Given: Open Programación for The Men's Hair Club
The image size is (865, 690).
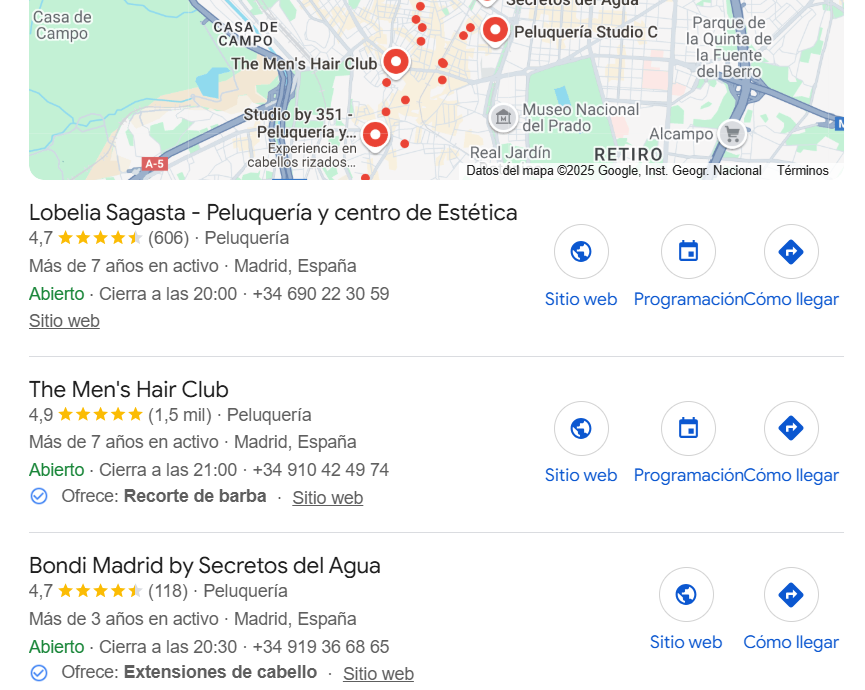Looking at the screenshot, I should point(688,429).
